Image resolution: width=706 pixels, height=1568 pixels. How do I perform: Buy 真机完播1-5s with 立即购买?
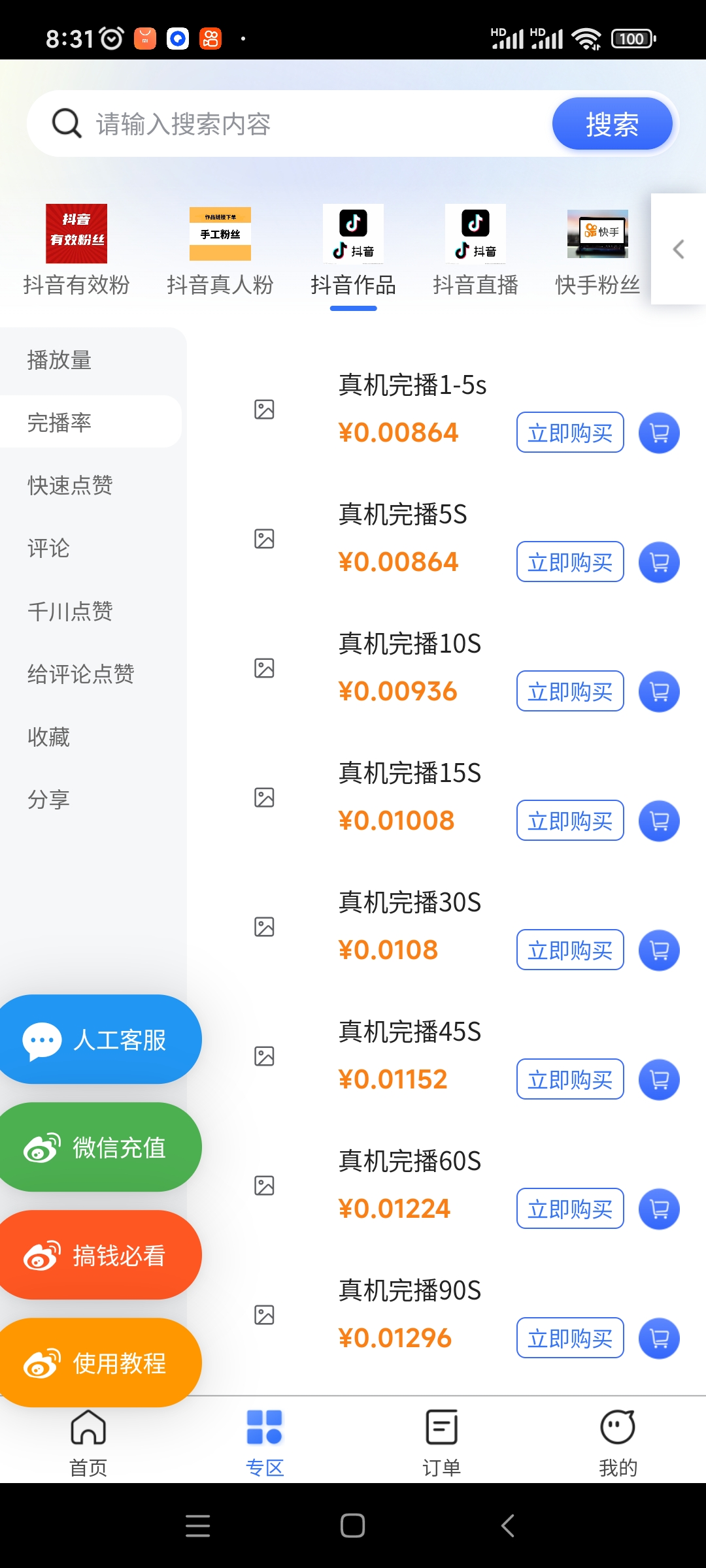570,433
